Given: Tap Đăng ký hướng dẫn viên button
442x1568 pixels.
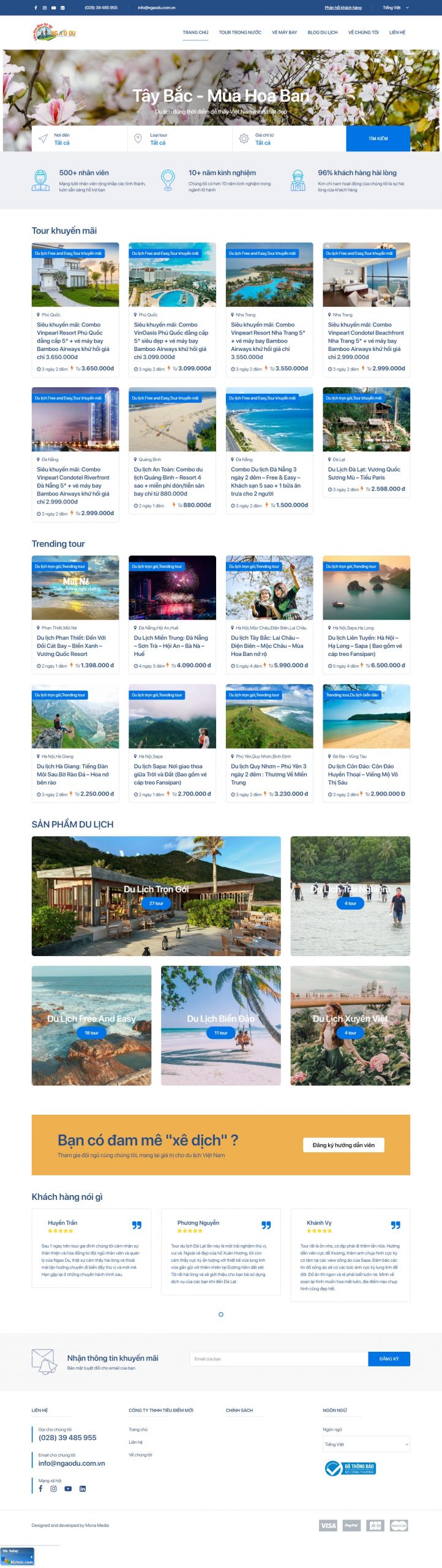Looking at the screenshot, I should click(x=343, y=1145).
